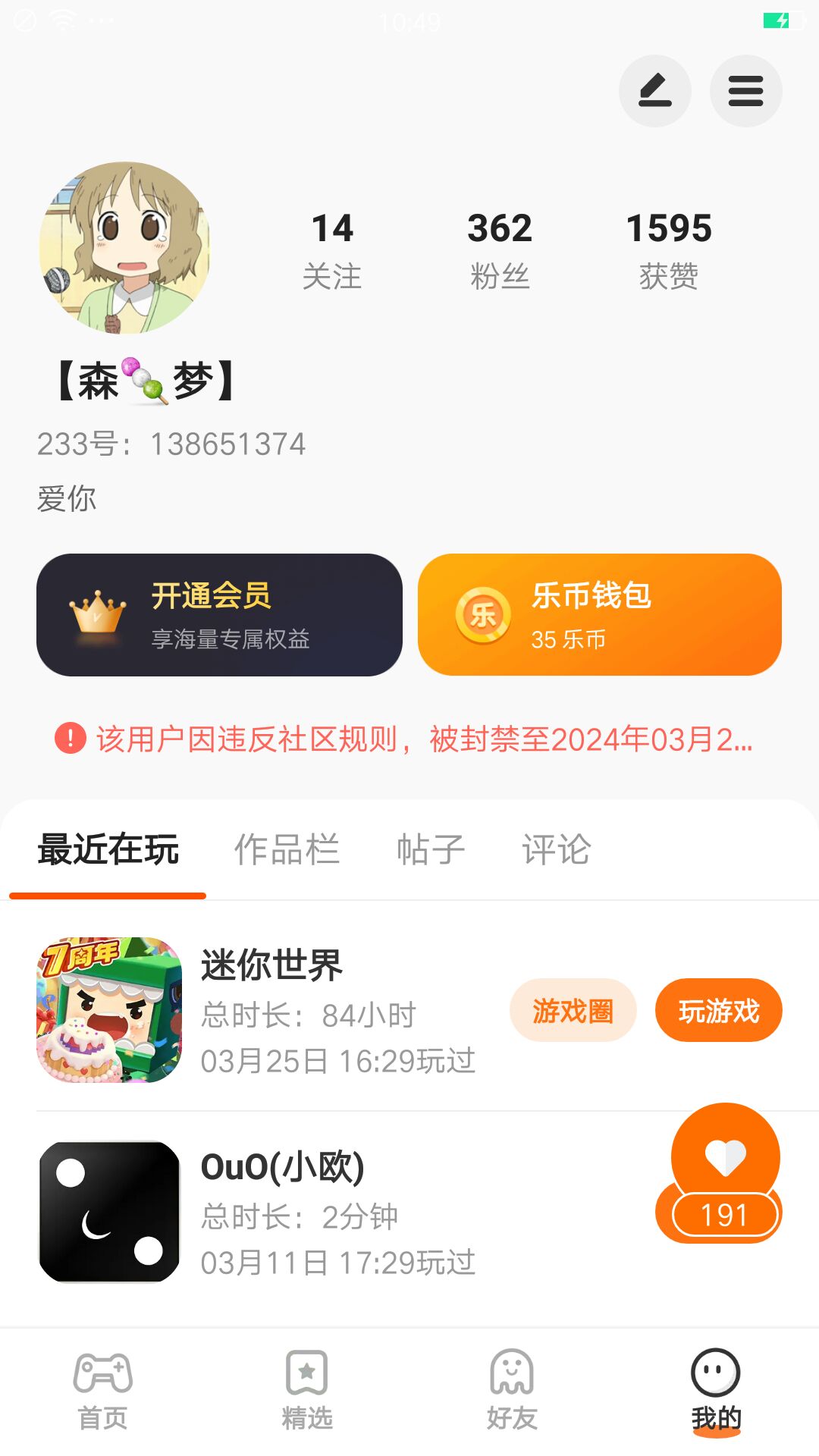Screen dimensions: 819x1456
Task: Select the 我的 profile tab
Action: click(716, 1391)
